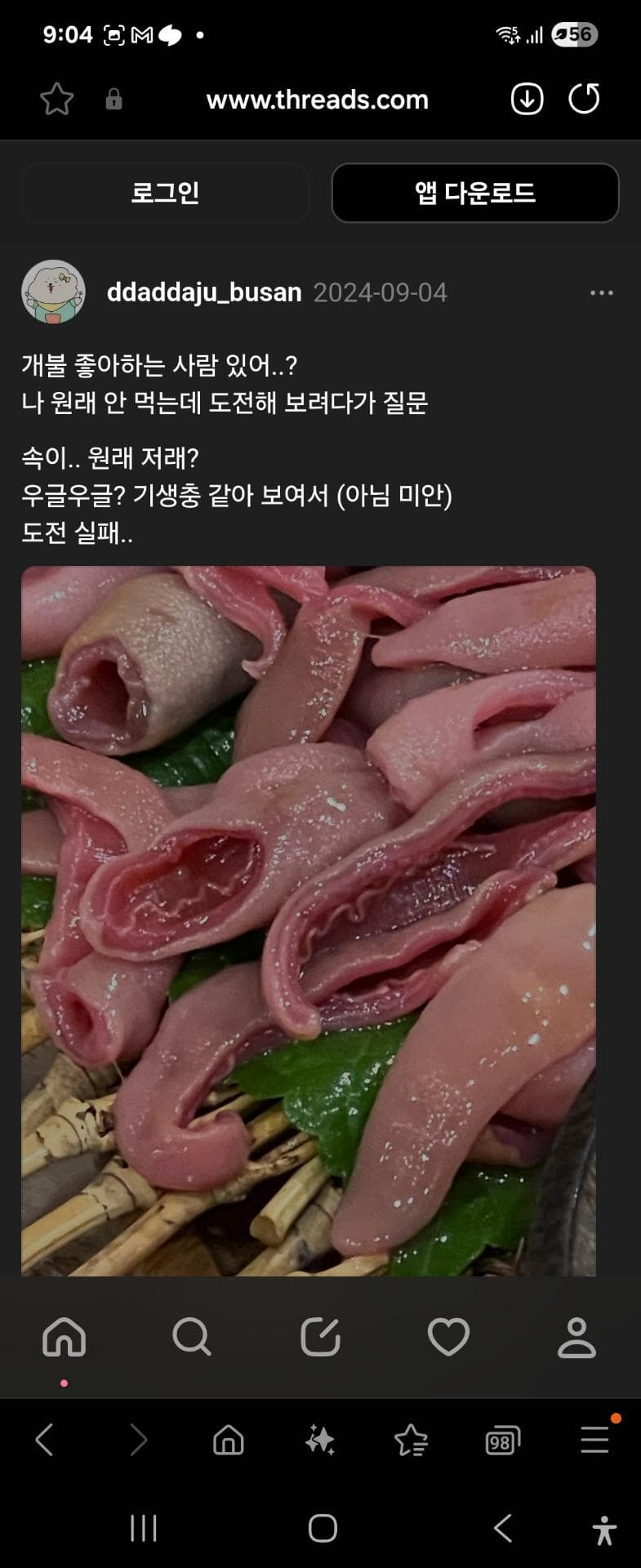The height and width of the screenshot is (1568, 641).
Task: Open the browser's home page
Action: [229, 1440]
